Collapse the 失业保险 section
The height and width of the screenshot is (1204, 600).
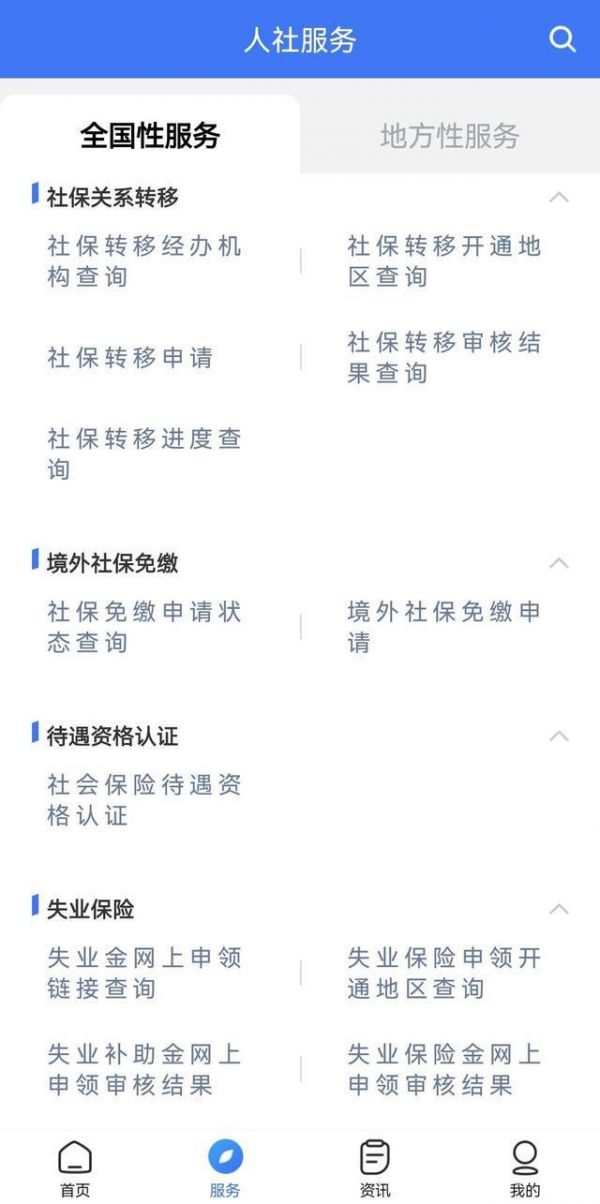(x=559, y=909)
